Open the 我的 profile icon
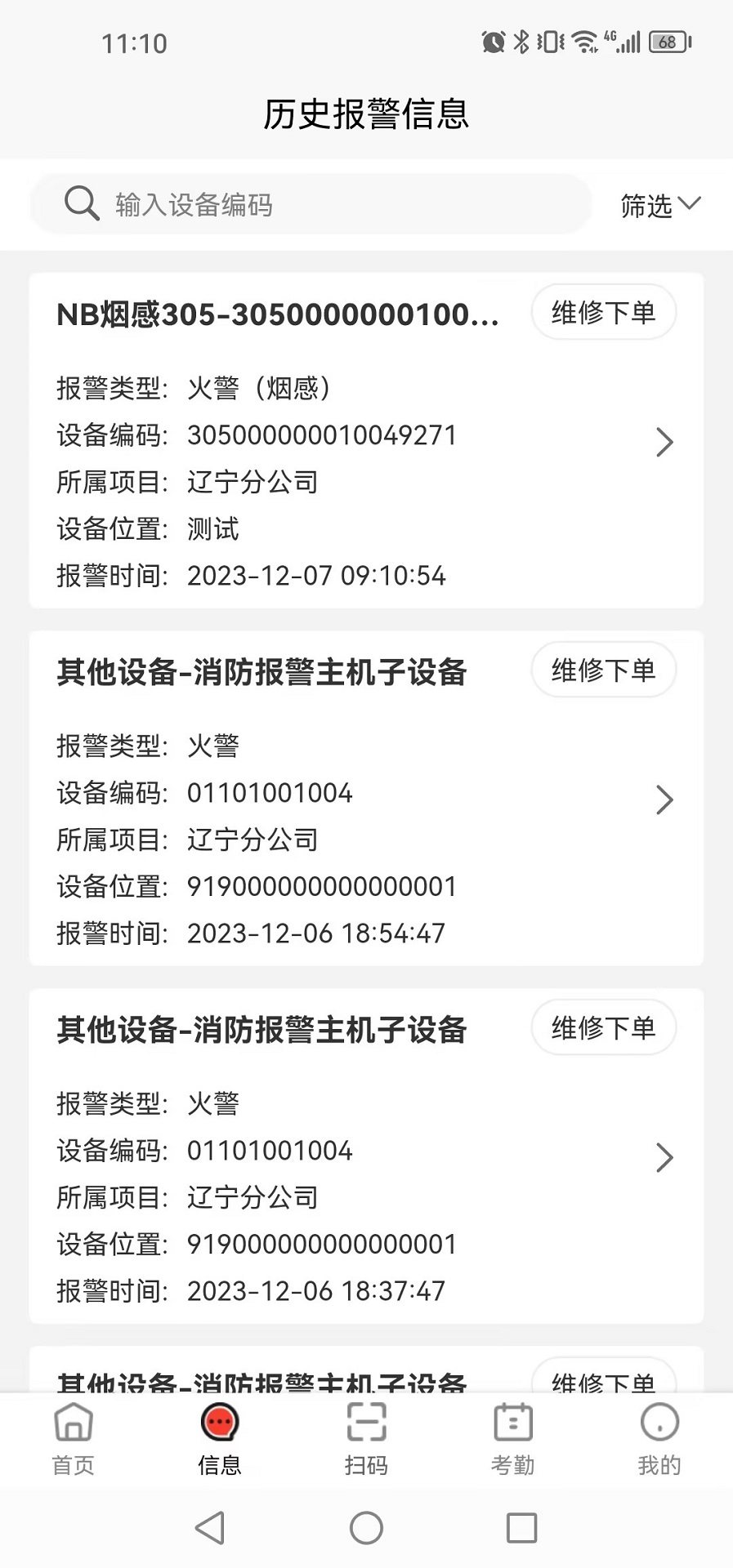This screenshot has width=733, height=1568. 659,1425
